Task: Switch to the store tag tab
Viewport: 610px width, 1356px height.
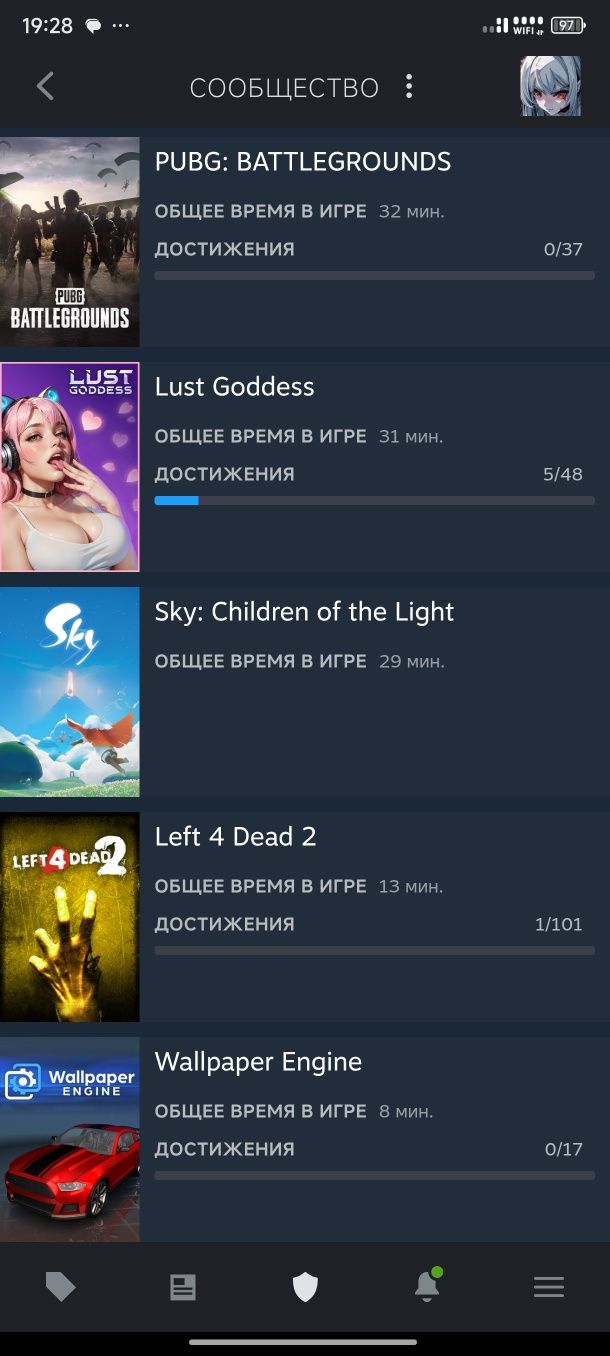Action: click(x=61, y=1287)
